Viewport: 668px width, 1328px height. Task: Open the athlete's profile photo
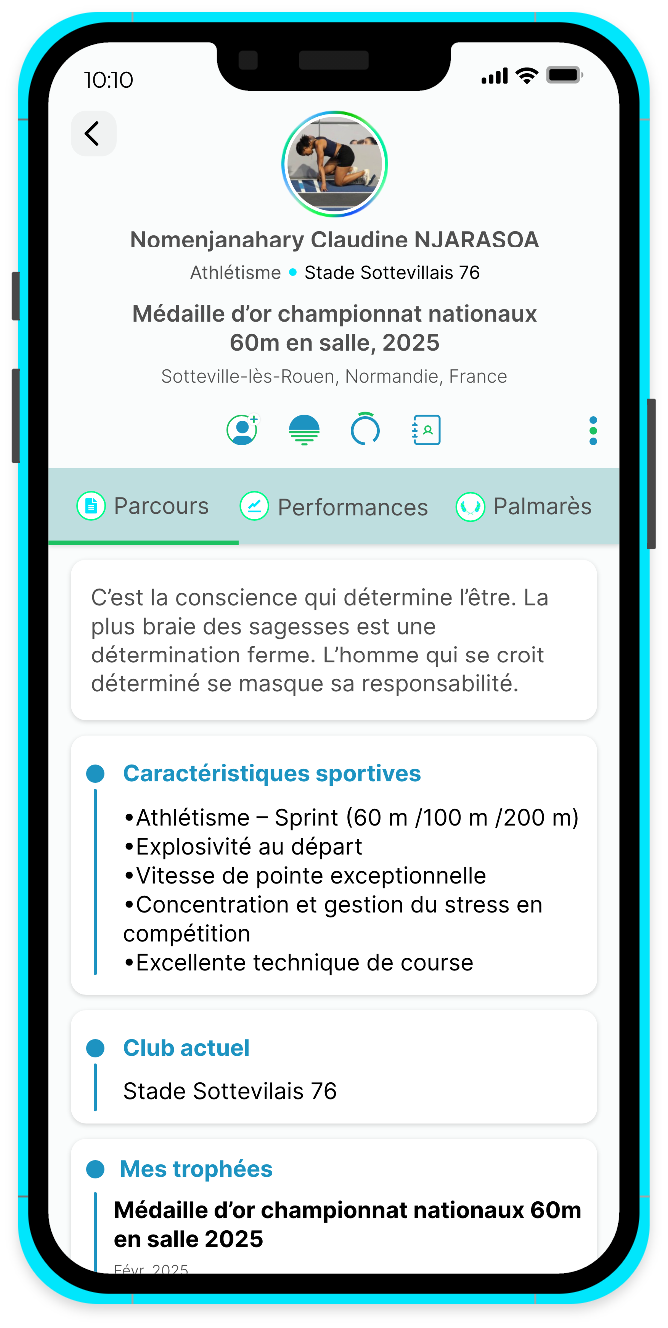334,165
